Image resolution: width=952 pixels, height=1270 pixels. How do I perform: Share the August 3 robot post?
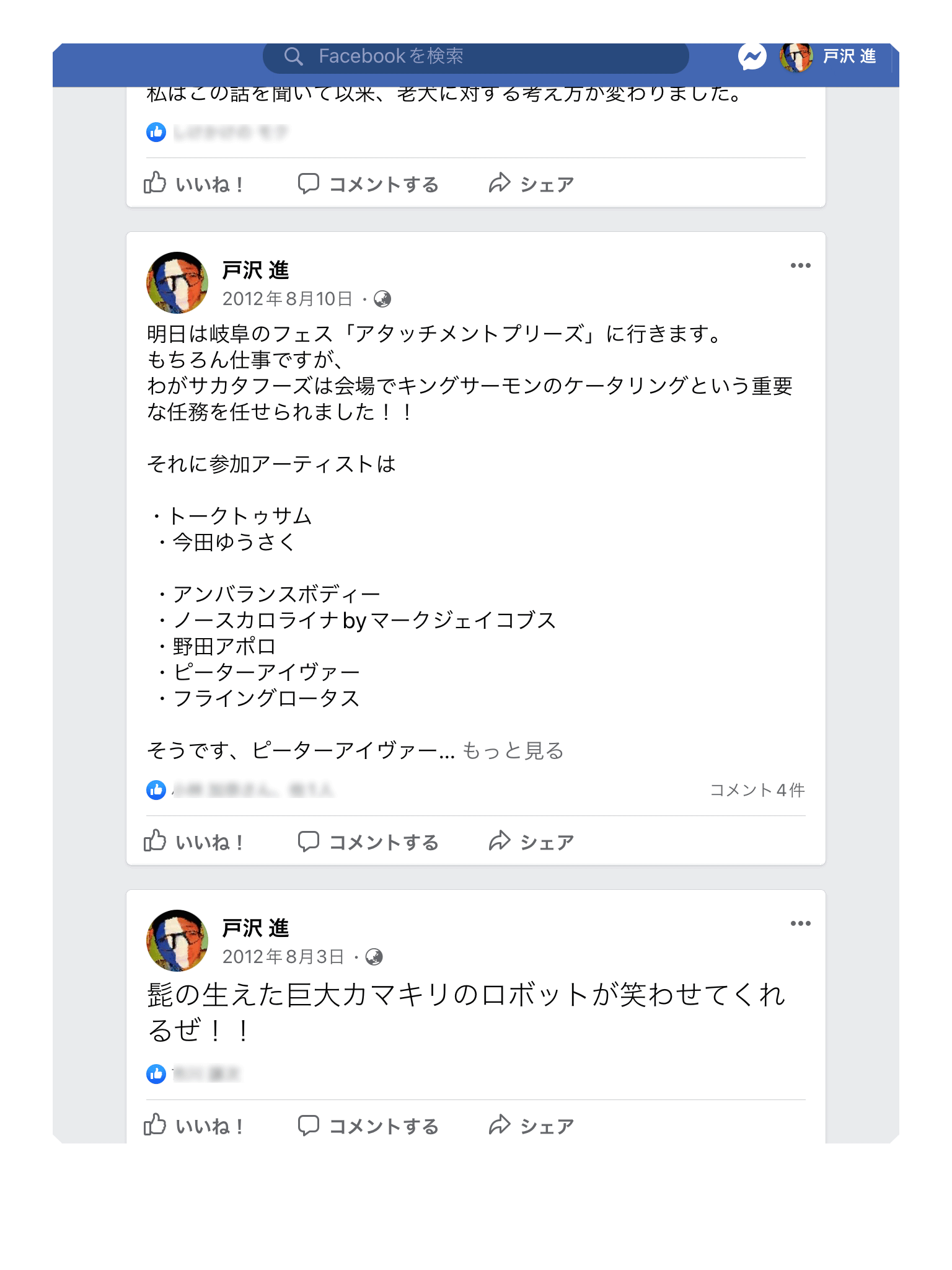coord(531,1126)
